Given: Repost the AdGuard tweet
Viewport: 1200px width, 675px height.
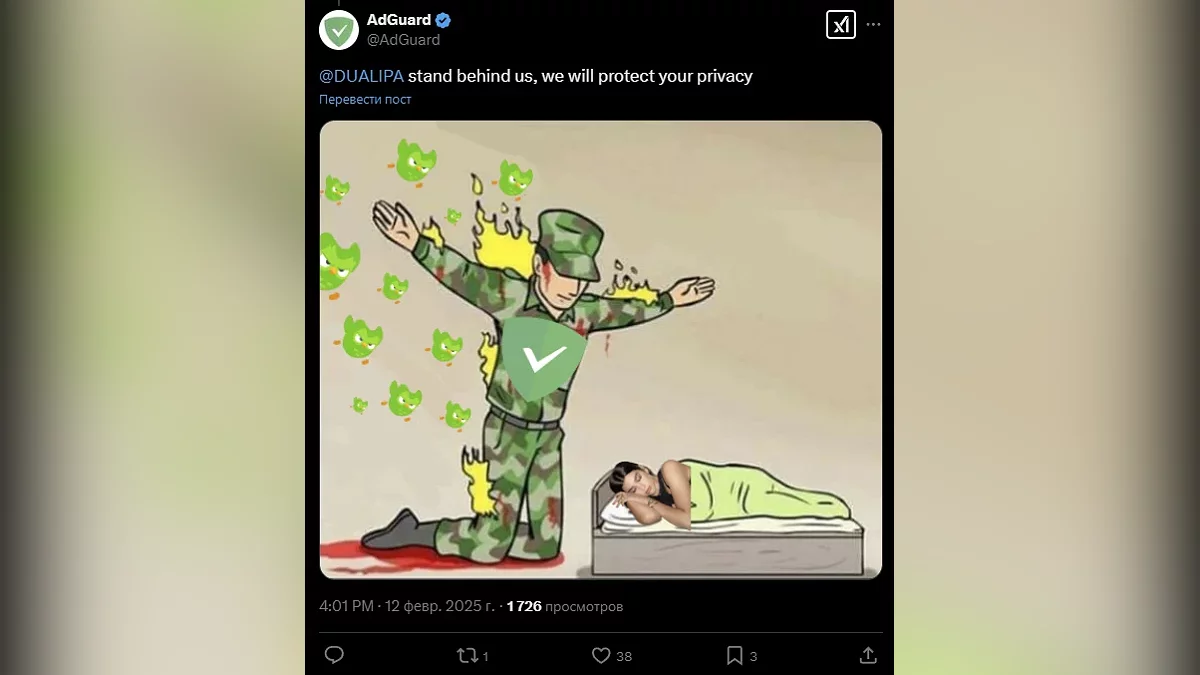Looking at the screenshot, I should 467,655.
